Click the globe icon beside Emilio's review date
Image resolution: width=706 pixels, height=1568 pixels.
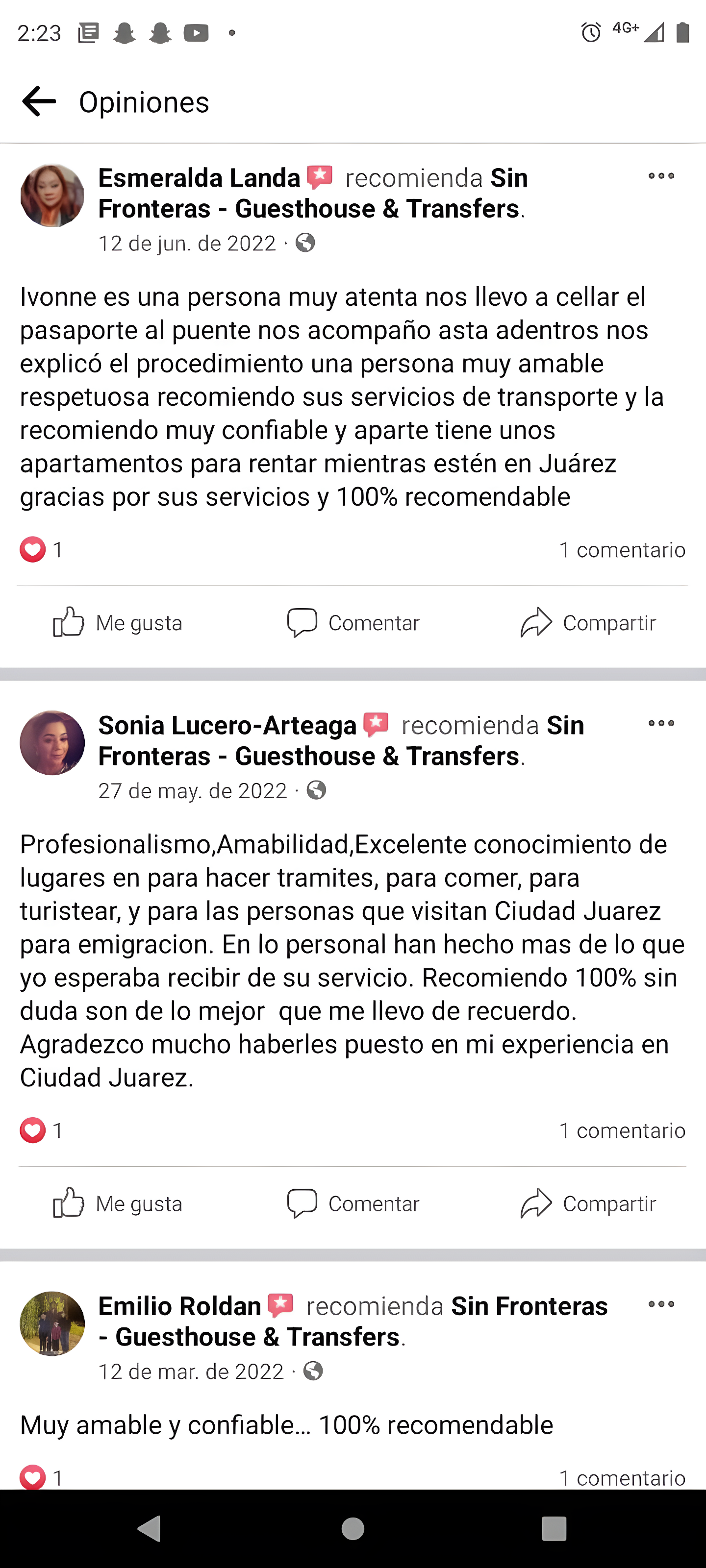(x=312, y=1372)
